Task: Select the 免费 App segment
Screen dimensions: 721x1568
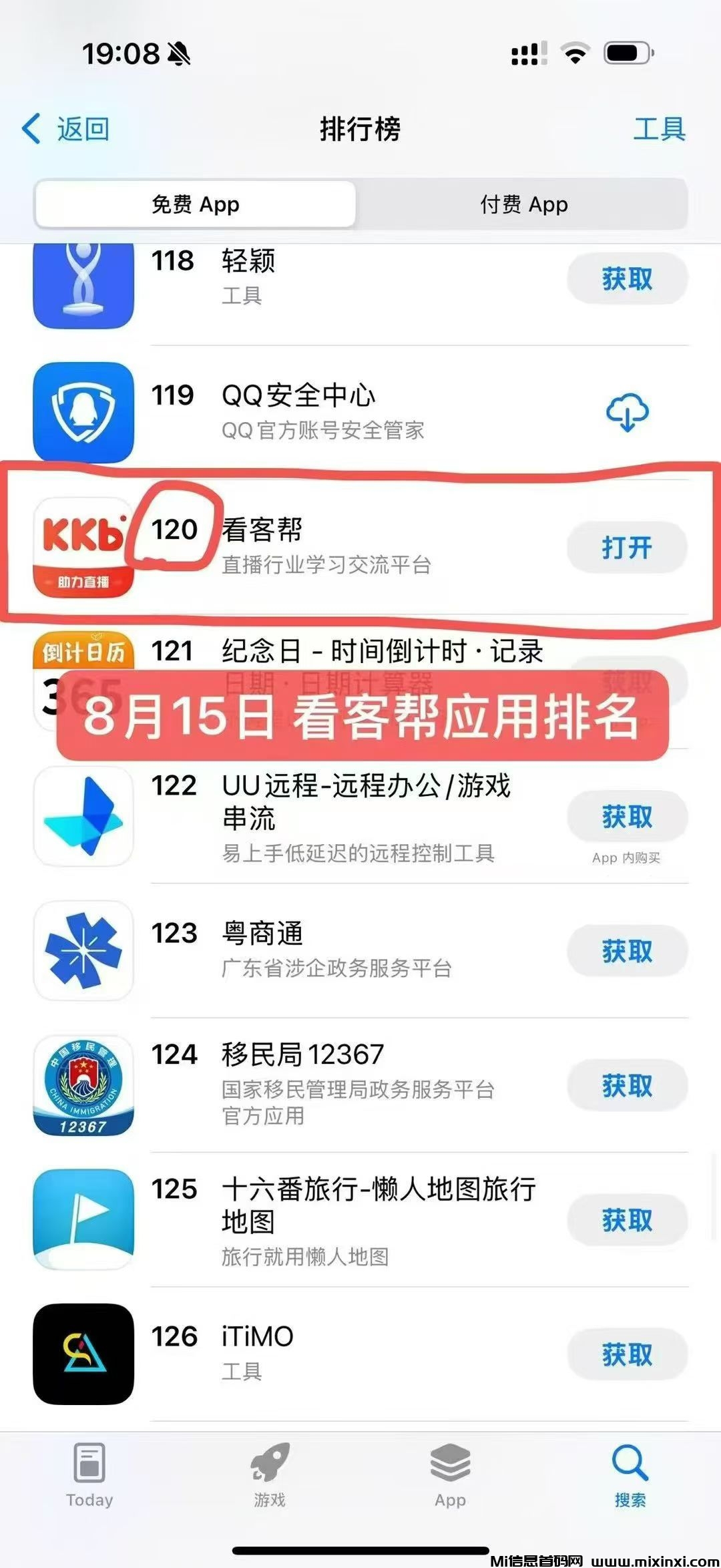Action: pyautogui.click(x=196, y=204)
